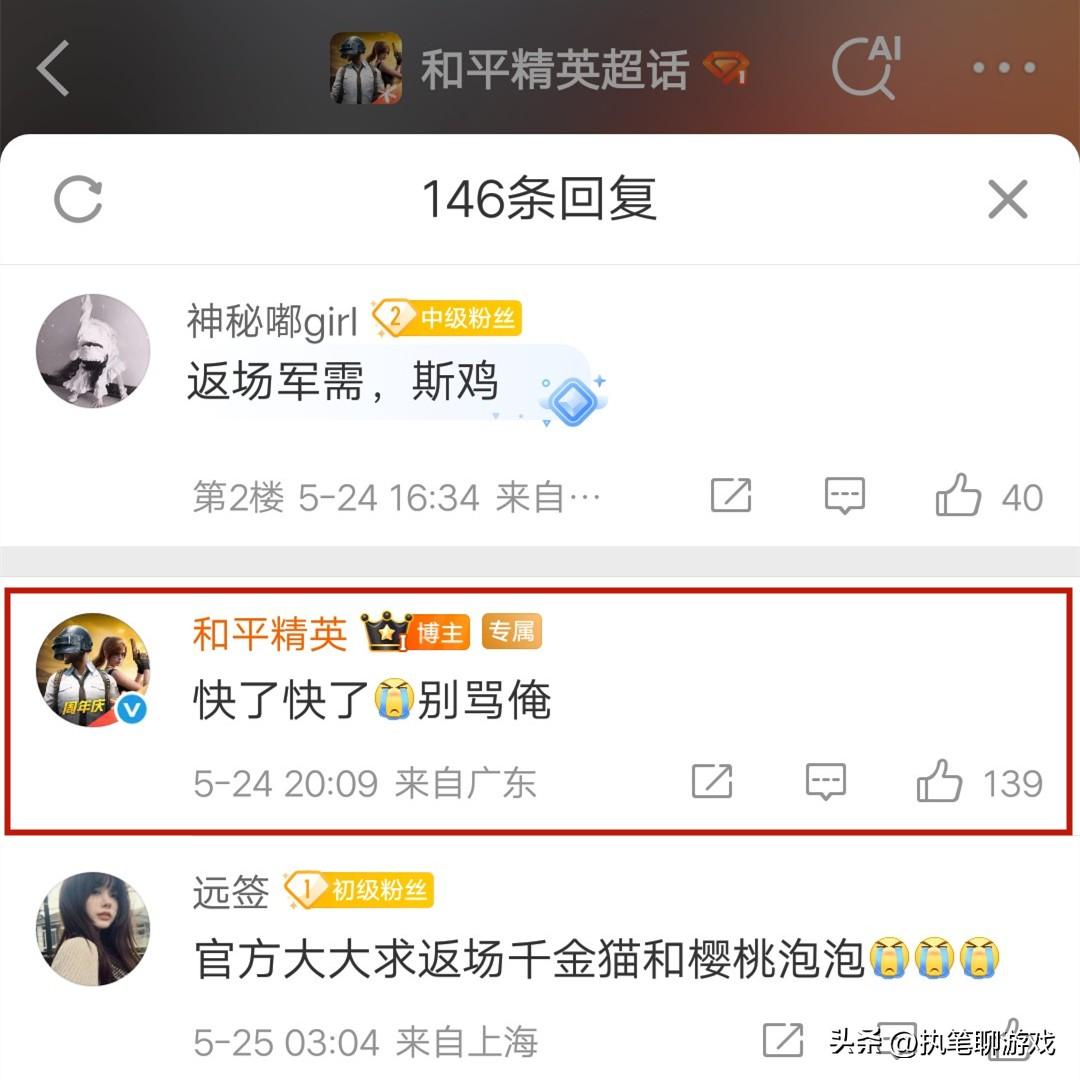Like 和平精英's reply with 139 likes

point(940,782)
